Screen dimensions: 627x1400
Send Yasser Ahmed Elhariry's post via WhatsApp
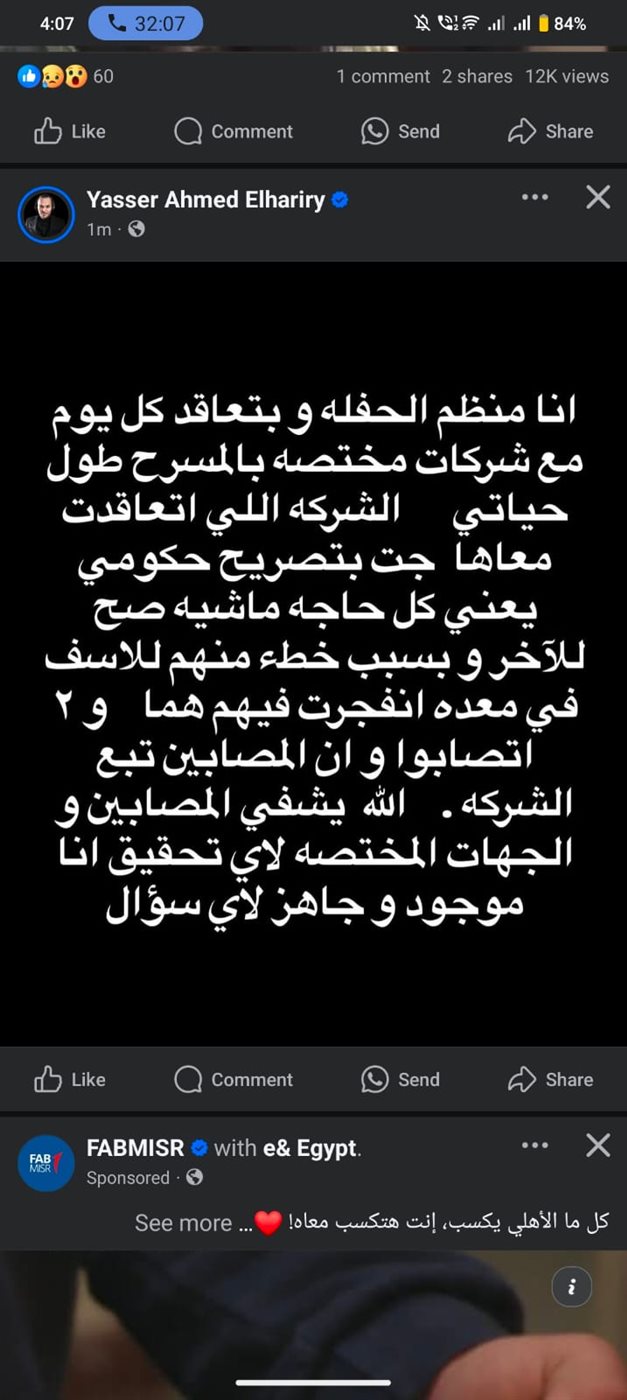click(400, 1080)
